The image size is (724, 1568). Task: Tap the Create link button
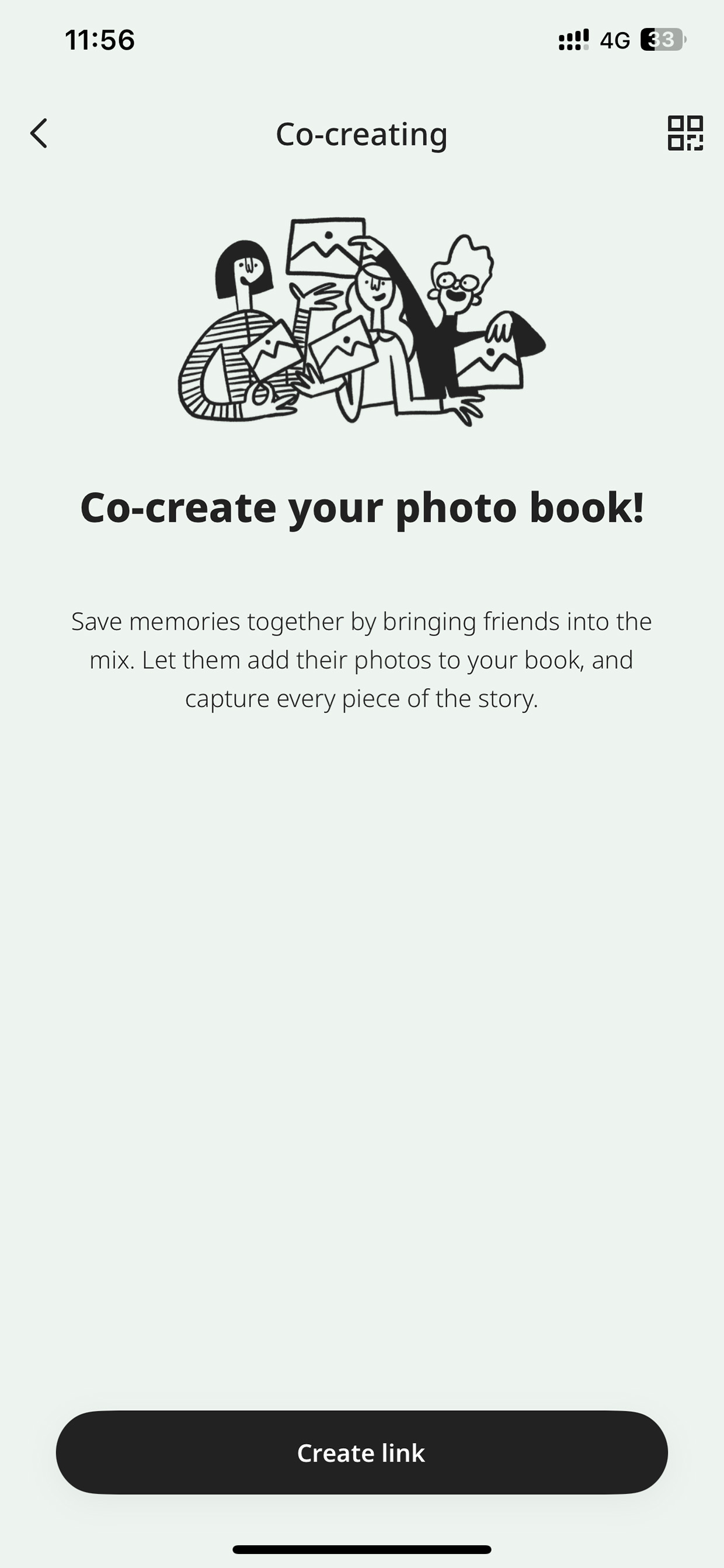pyautogui.click(x=361, y=1452)
